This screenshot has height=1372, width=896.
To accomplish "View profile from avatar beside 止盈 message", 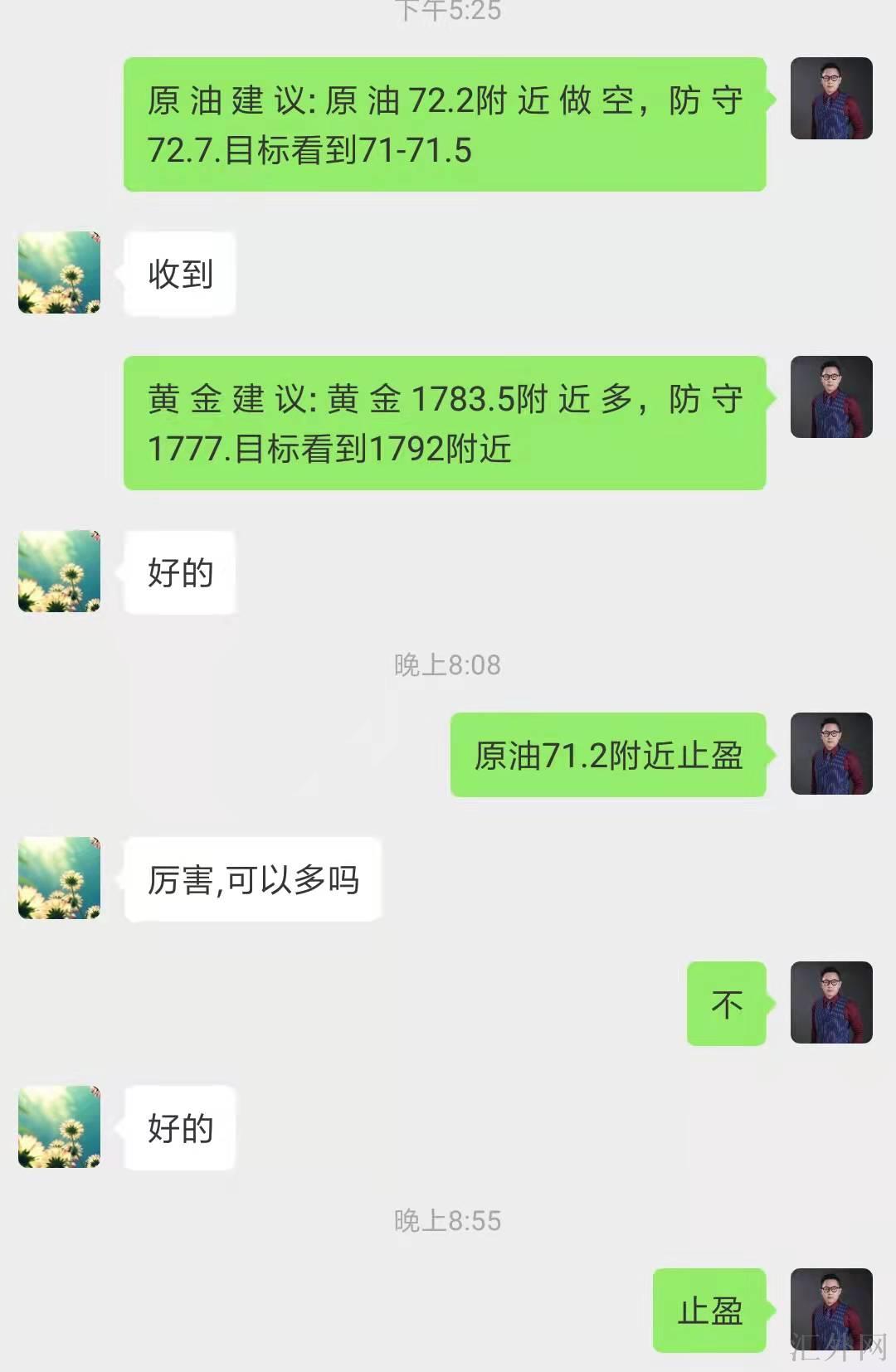I will [x=831, y=1309].
